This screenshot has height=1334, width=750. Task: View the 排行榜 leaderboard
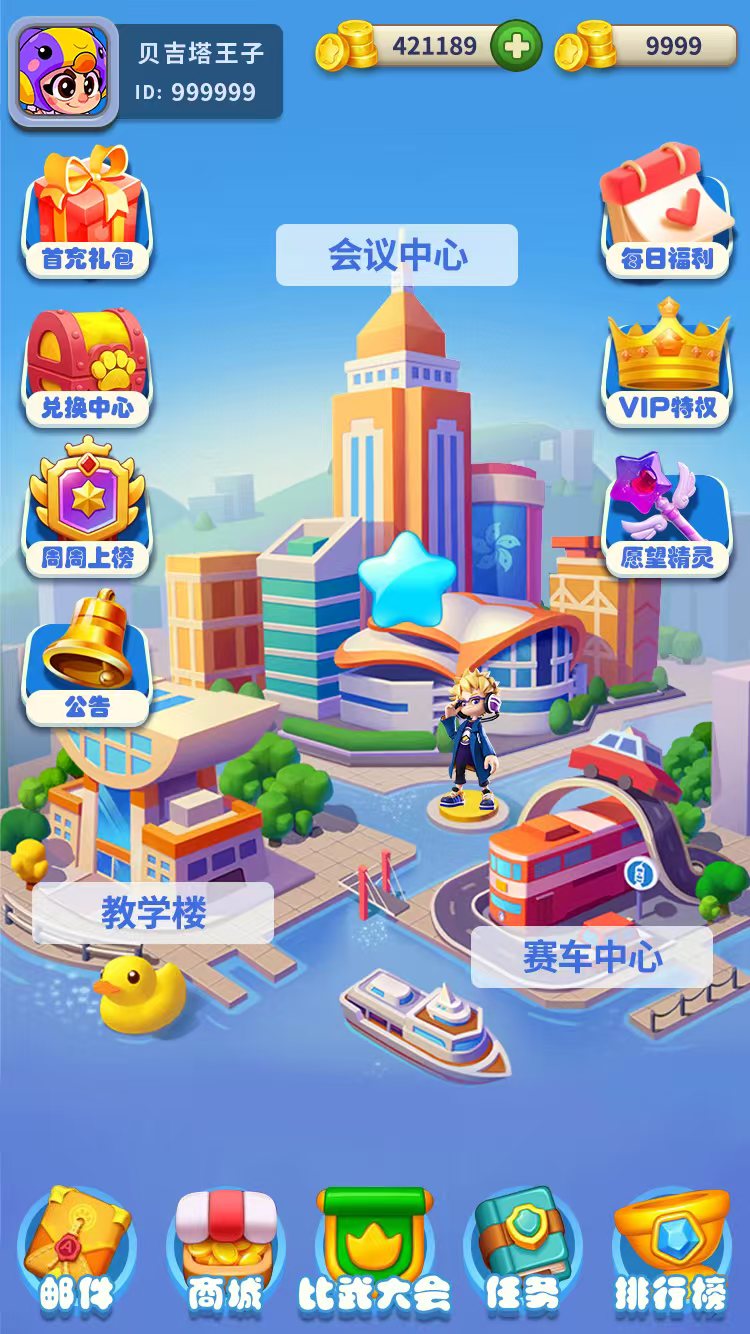[x=671, y=1250]
